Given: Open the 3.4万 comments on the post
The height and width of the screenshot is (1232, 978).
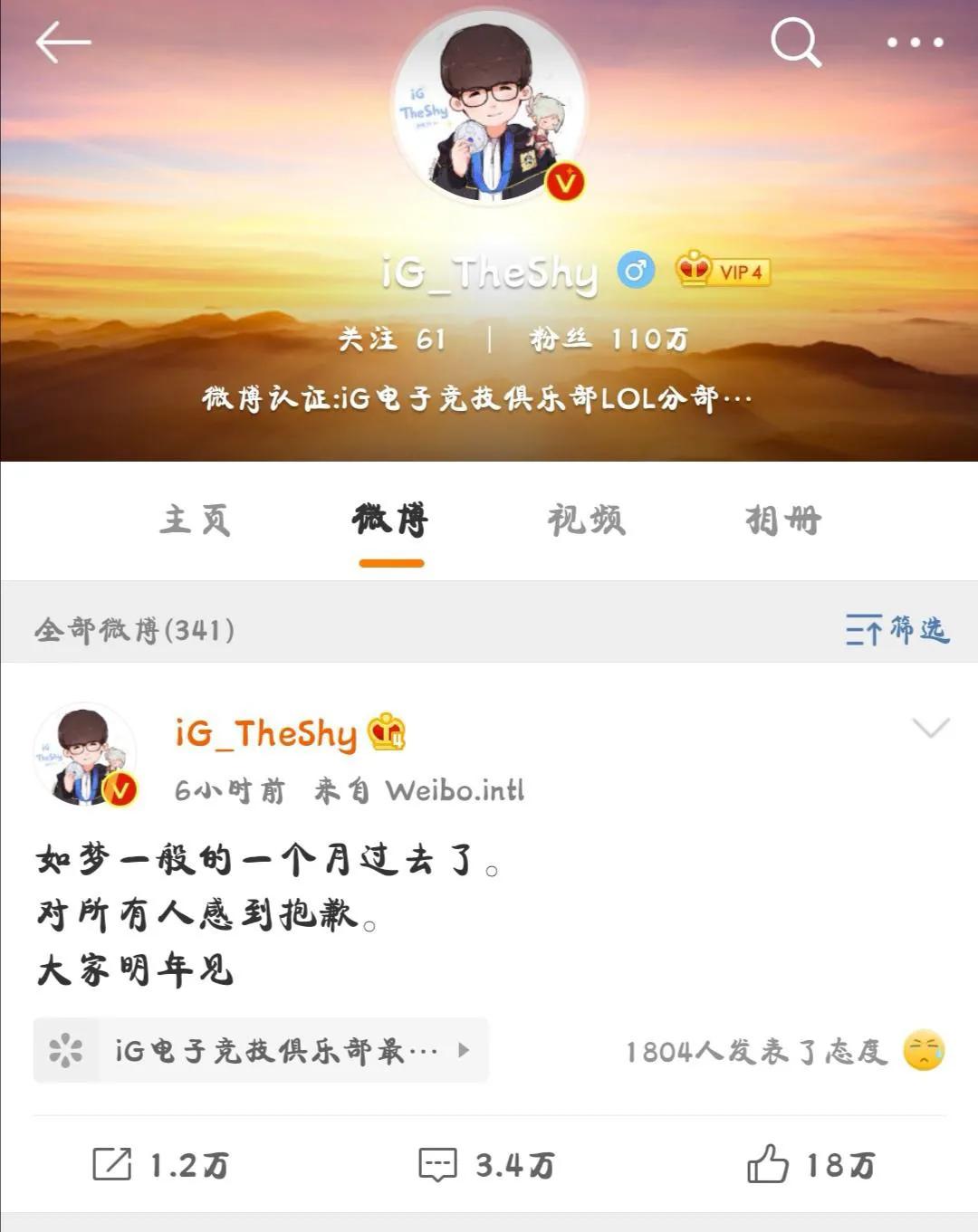Looking at the screenshot, I should click(486, 1165).
